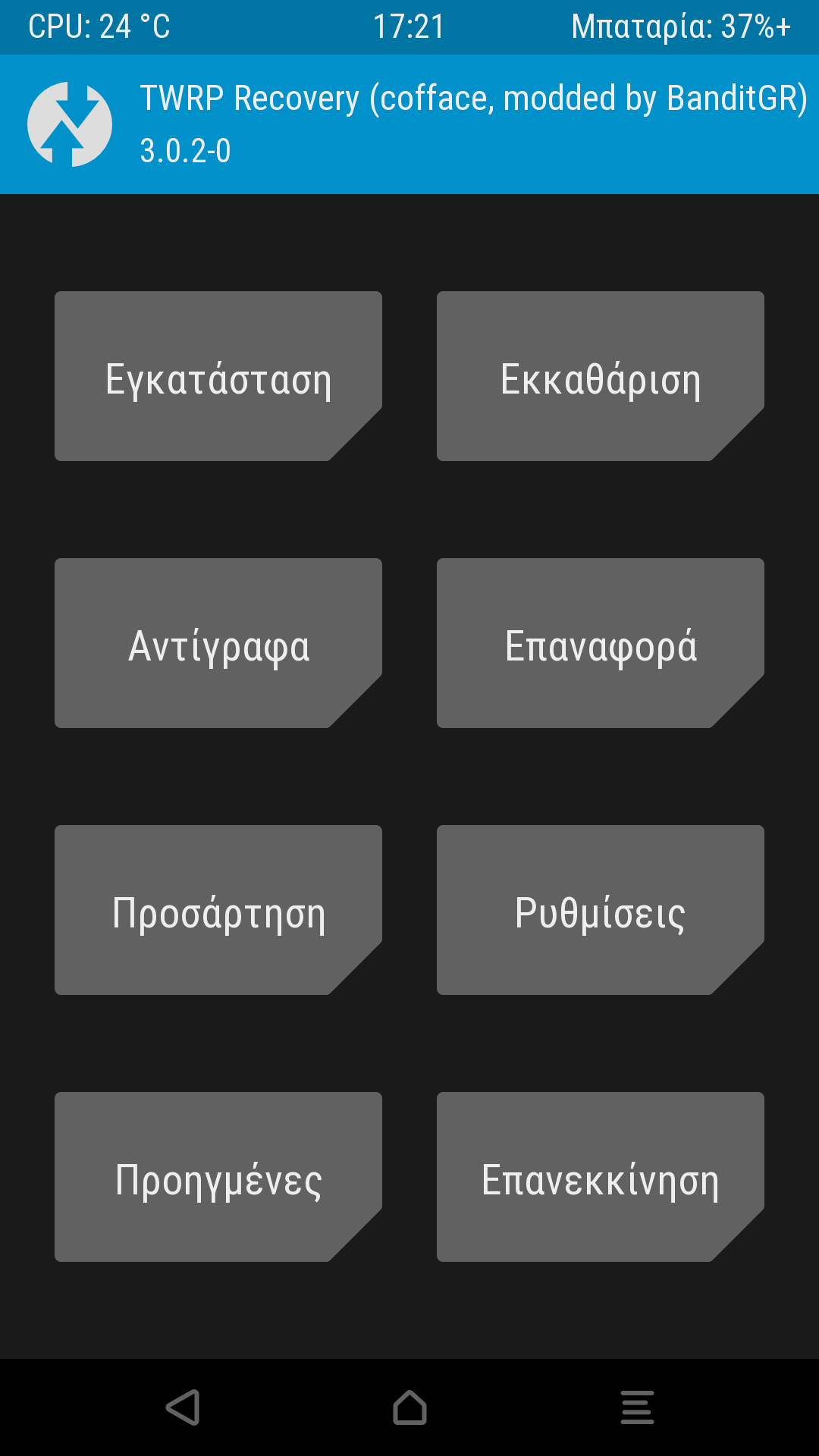This screenshot has width=819, height=1456.
Task: Tap Επανεκκίνηση to reboot
Action: point(600,1178)
